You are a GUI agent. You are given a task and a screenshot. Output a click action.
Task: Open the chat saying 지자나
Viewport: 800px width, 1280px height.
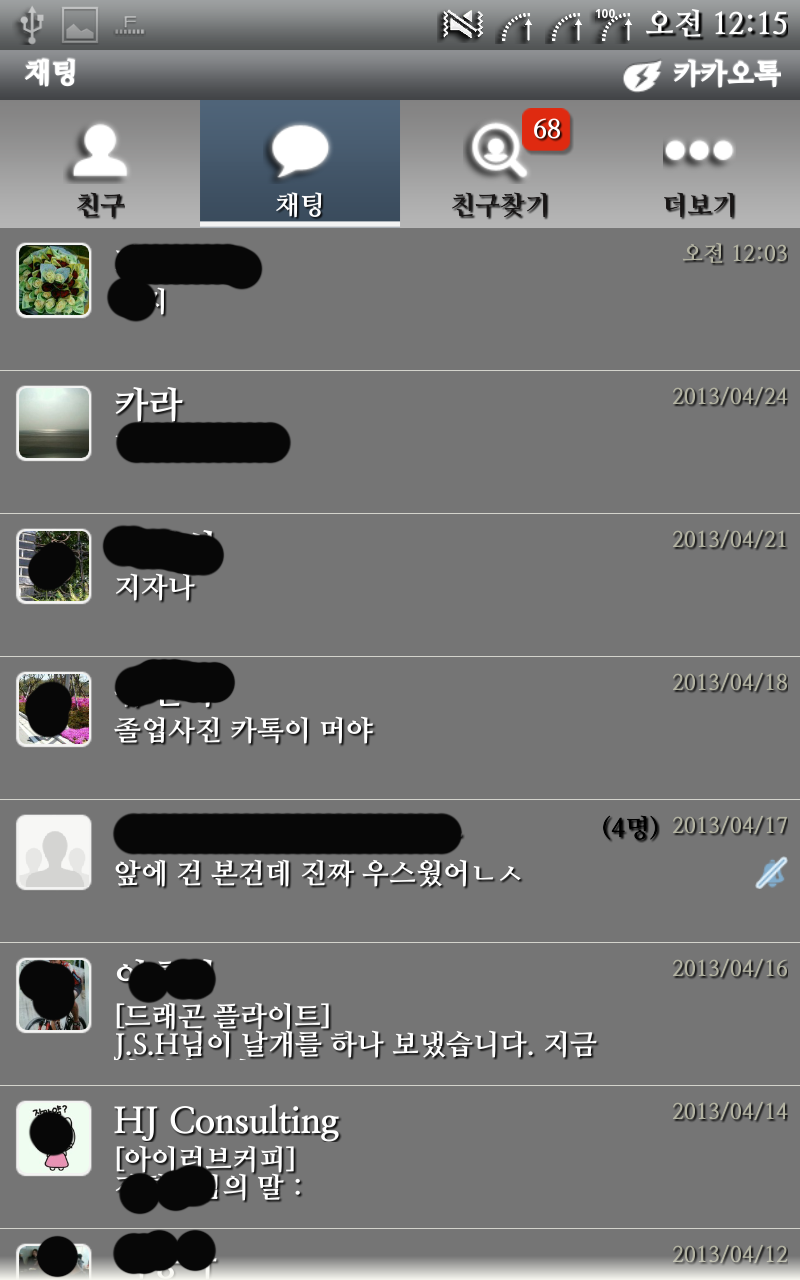400,585
